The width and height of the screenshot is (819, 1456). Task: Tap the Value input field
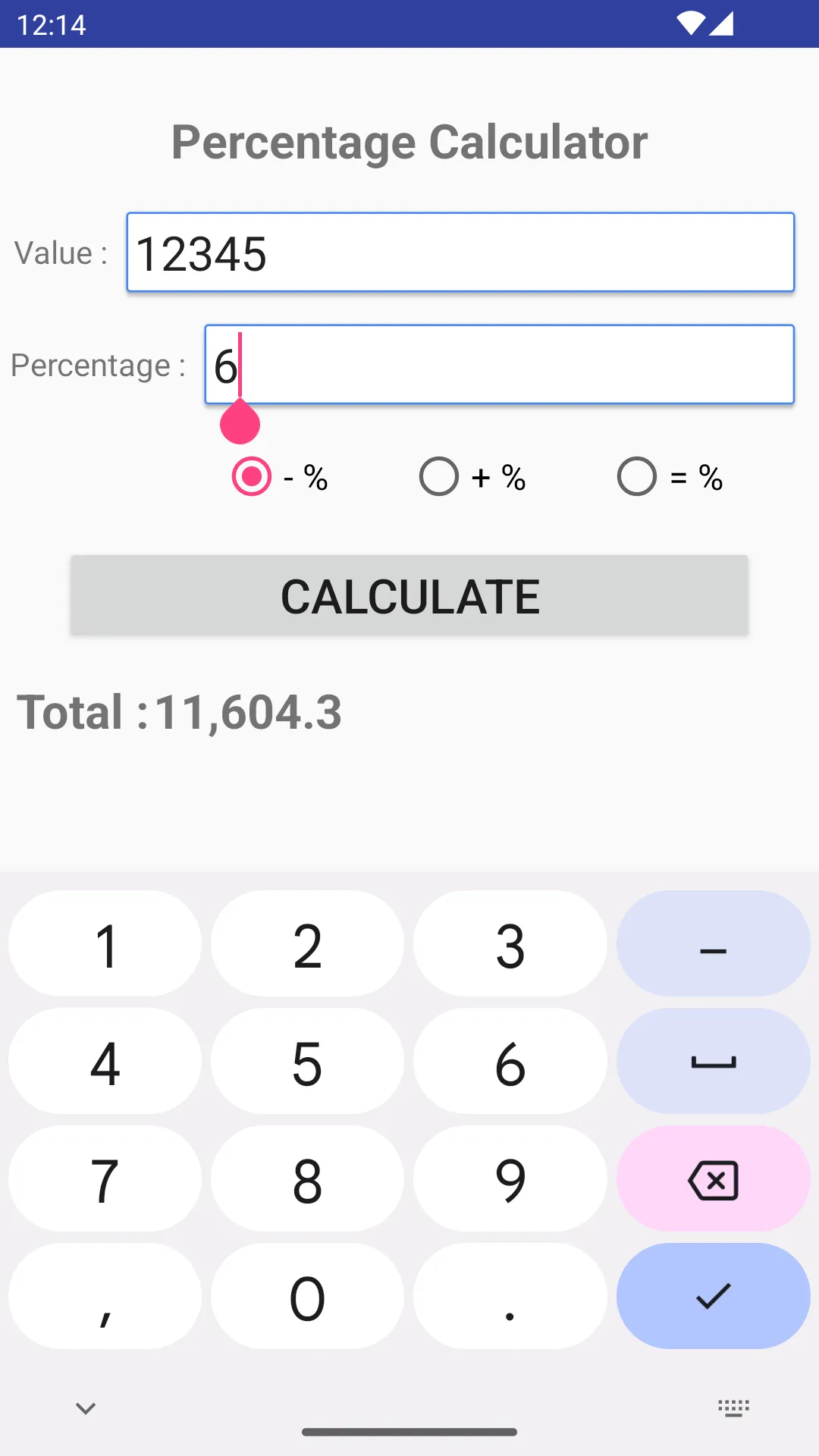[460, 253]
